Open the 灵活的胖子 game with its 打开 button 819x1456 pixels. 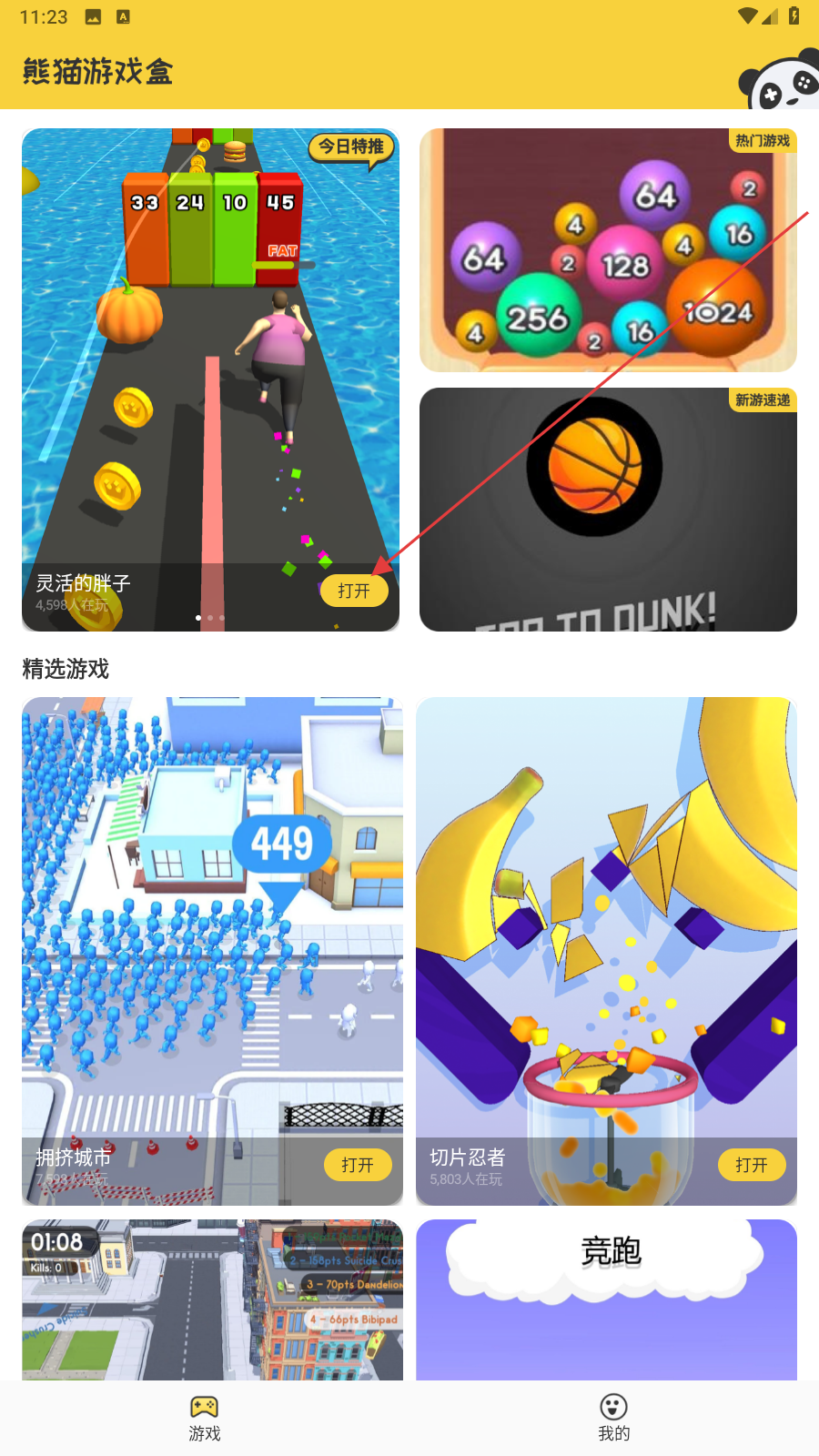(354, 591)
